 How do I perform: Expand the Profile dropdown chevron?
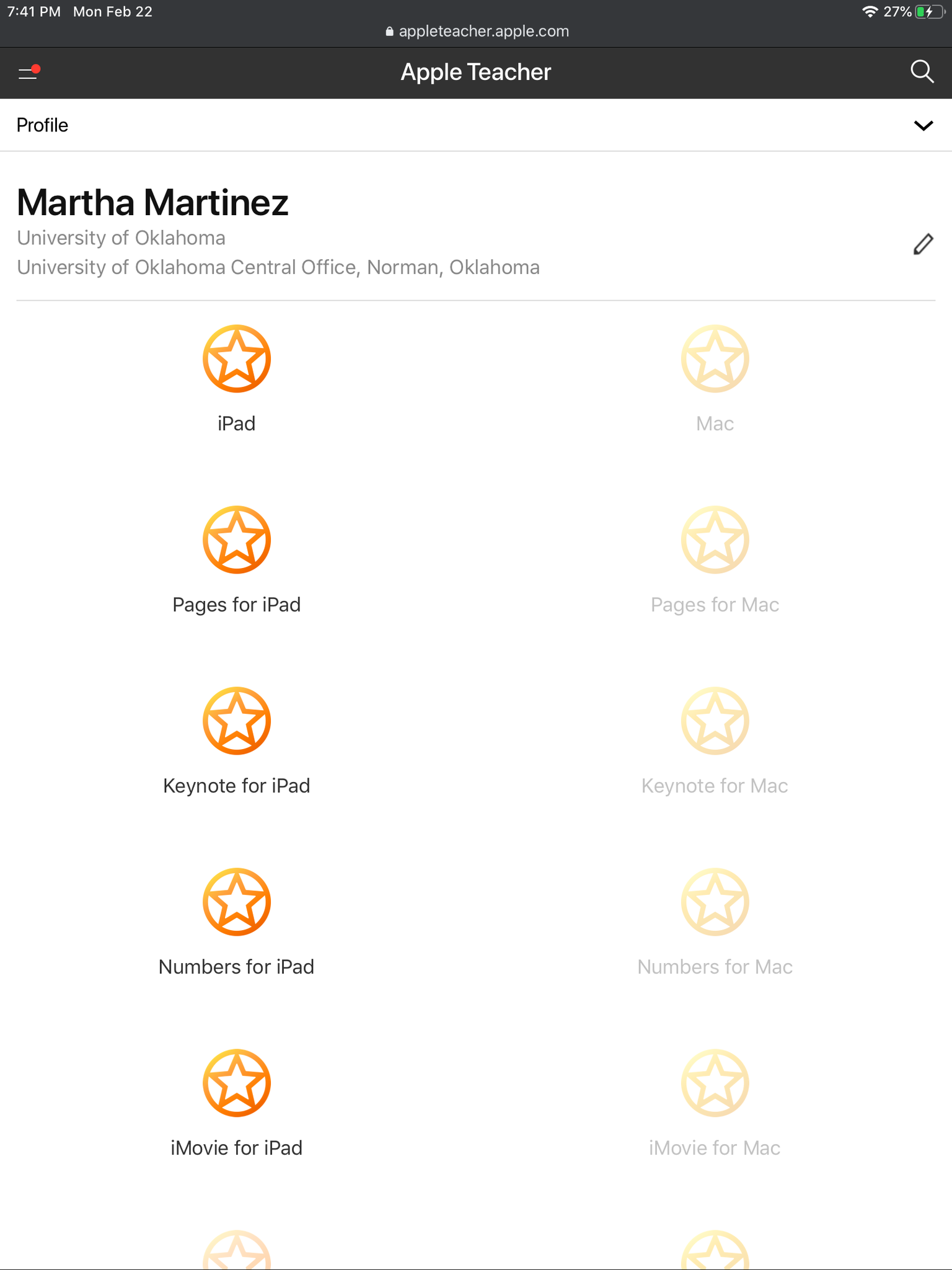click(923, 126)
